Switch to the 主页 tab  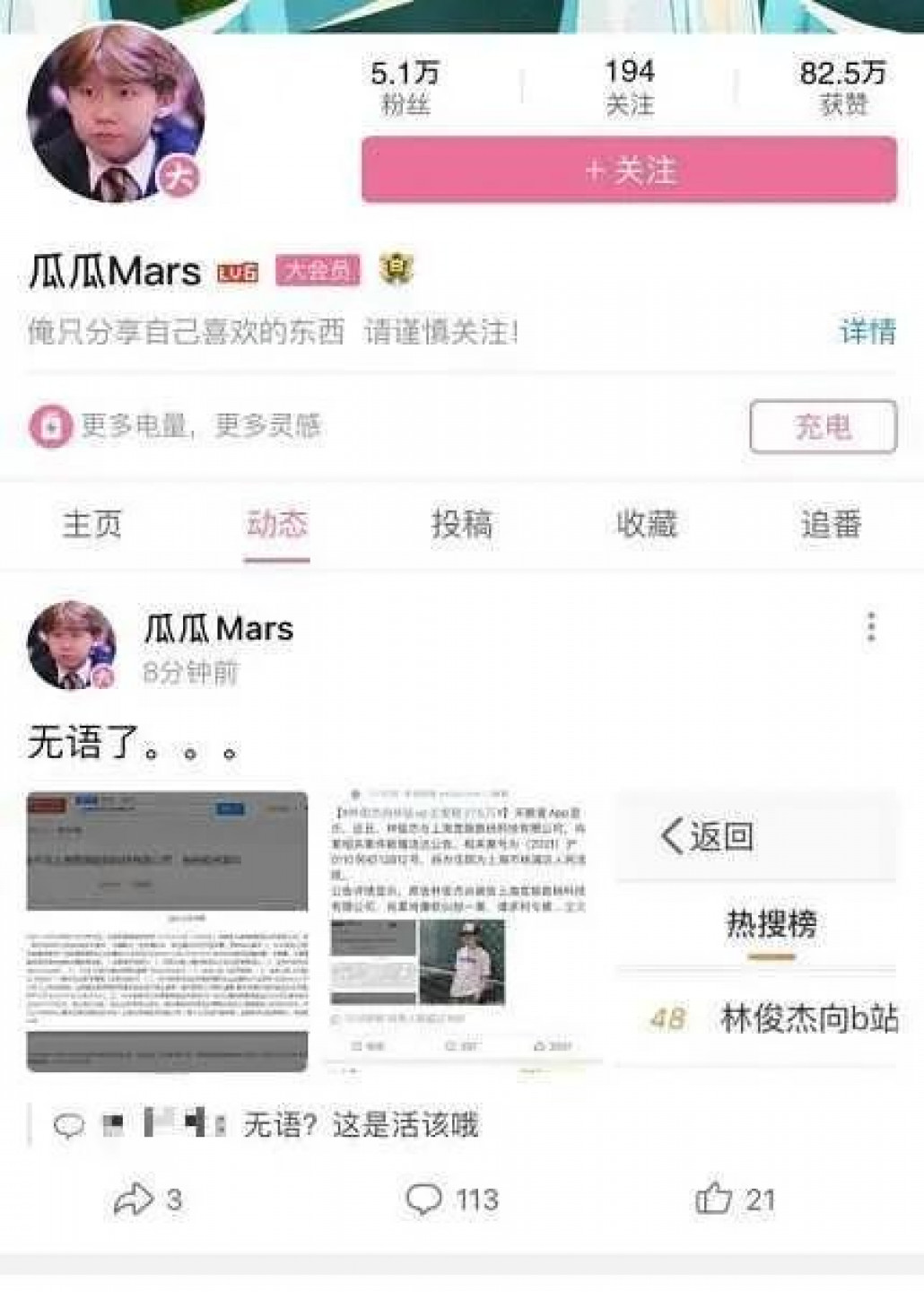coord(92,524)
